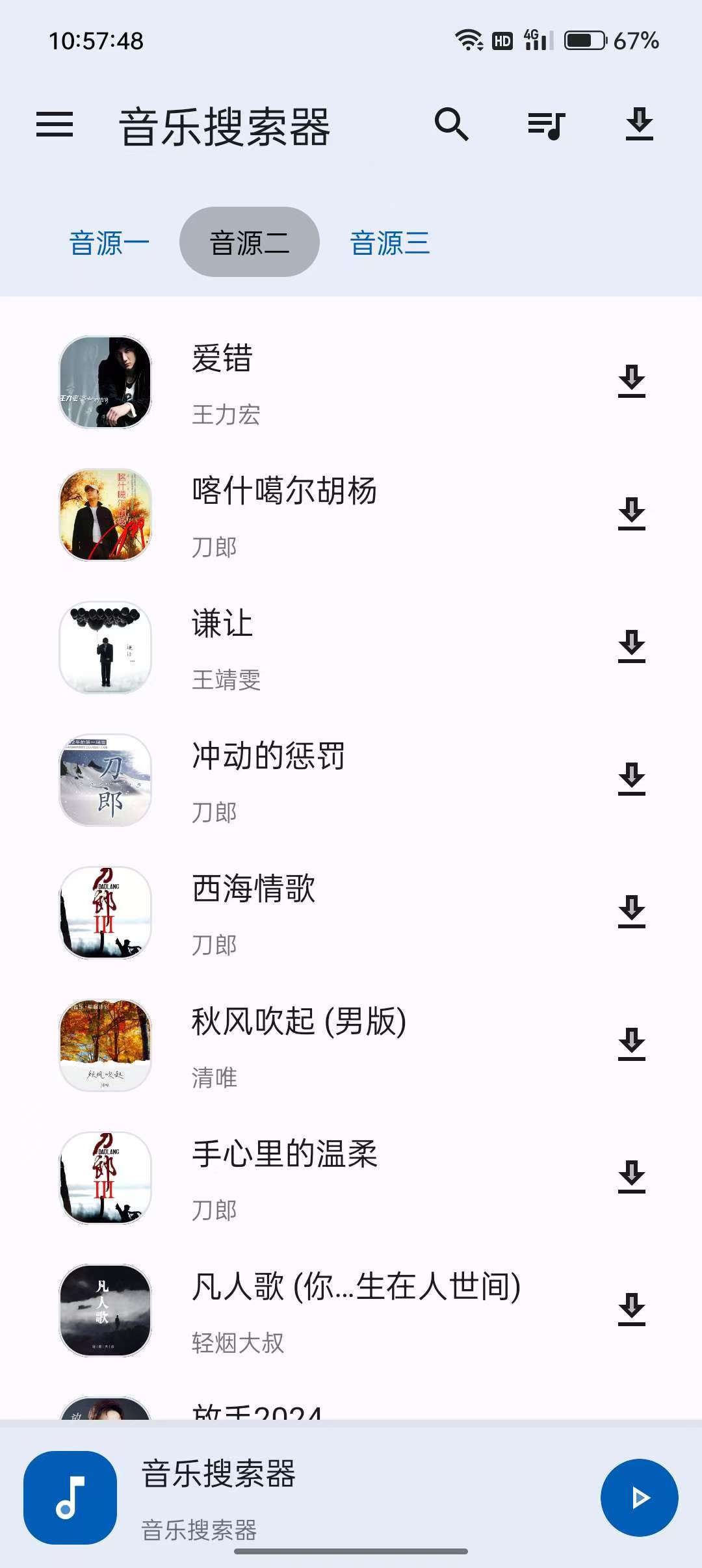This screenshot has width=702, height=1568.
Task: Open the now-playing music note cover
Action: tap(70, 1498)
